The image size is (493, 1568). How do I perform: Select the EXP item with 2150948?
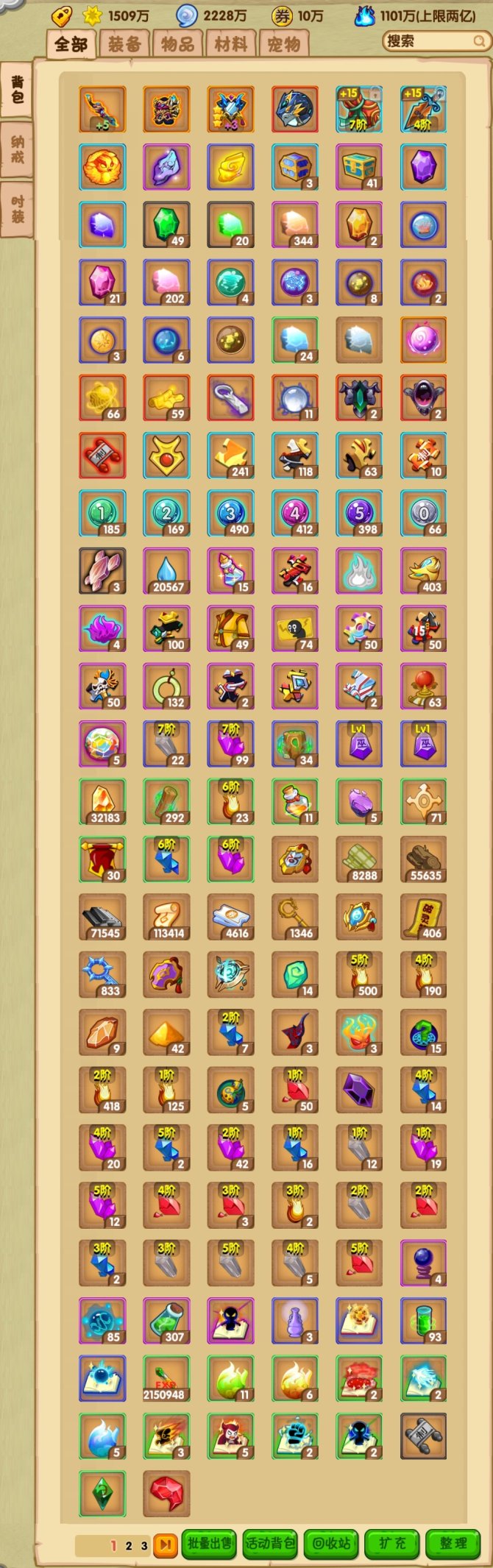pos(166,1379)
